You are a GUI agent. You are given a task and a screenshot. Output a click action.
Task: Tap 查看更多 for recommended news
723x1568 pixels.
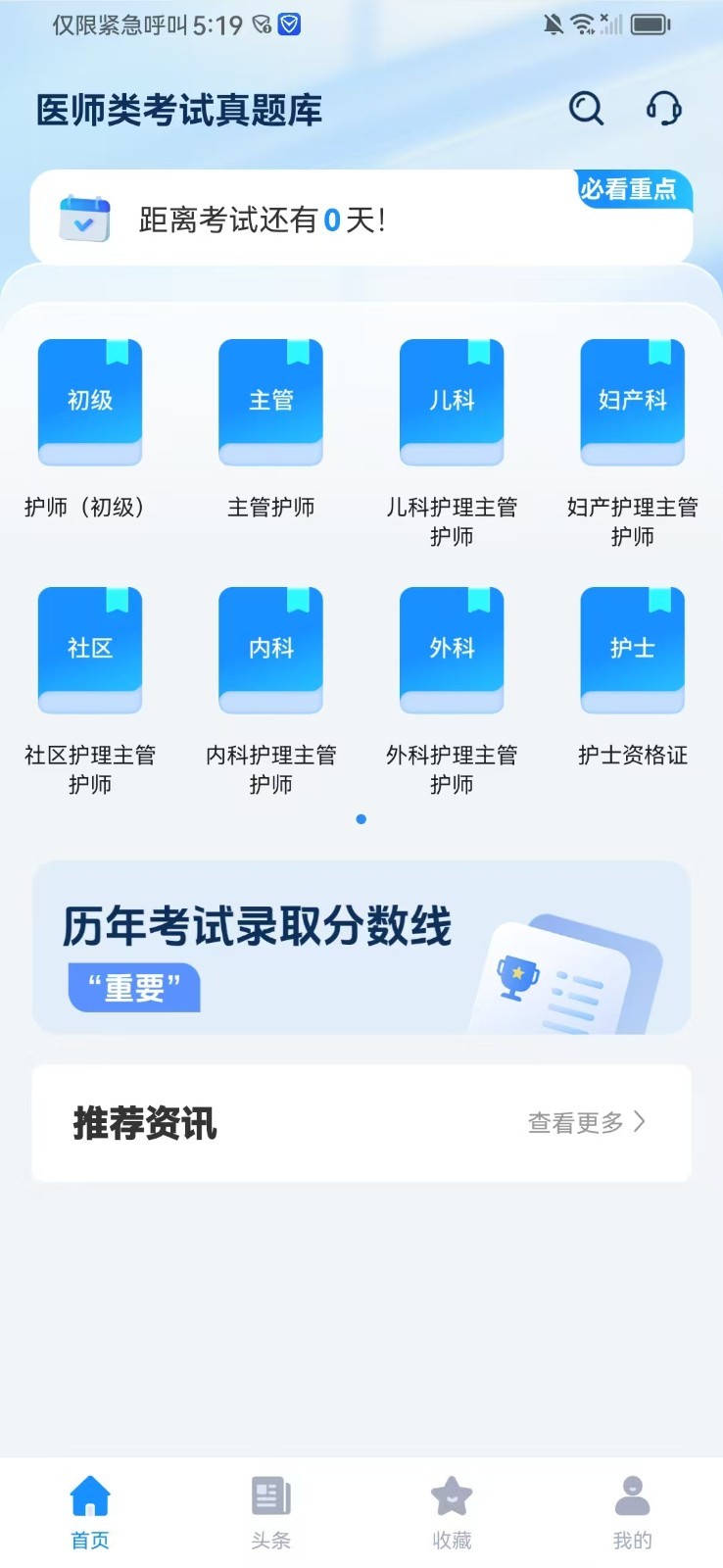tap(586, 1122)
